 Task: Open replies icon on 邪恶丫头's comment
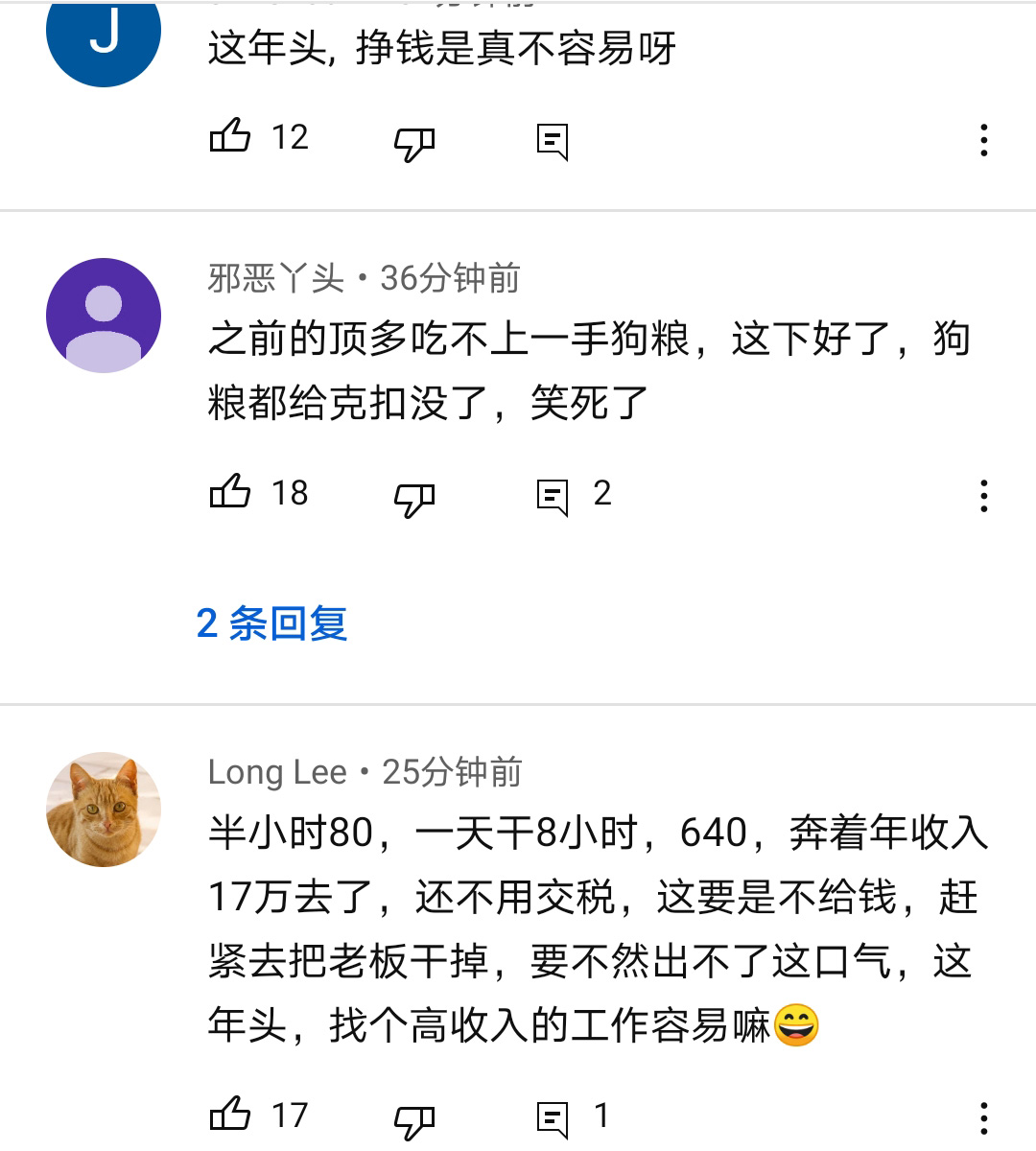tap(553, 497)
